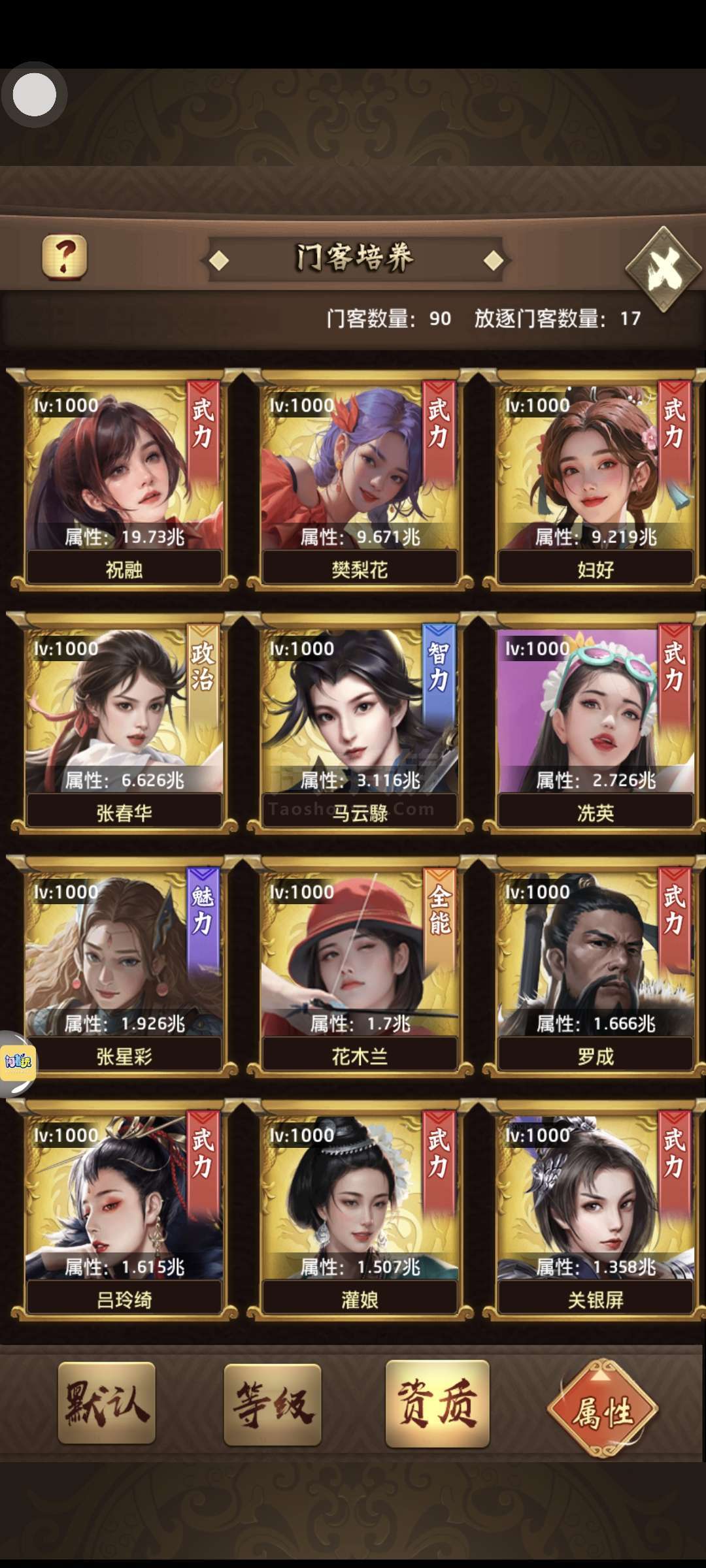Close the 门客培养 panel
The image size is (706, 1568).
click(664, 269)
